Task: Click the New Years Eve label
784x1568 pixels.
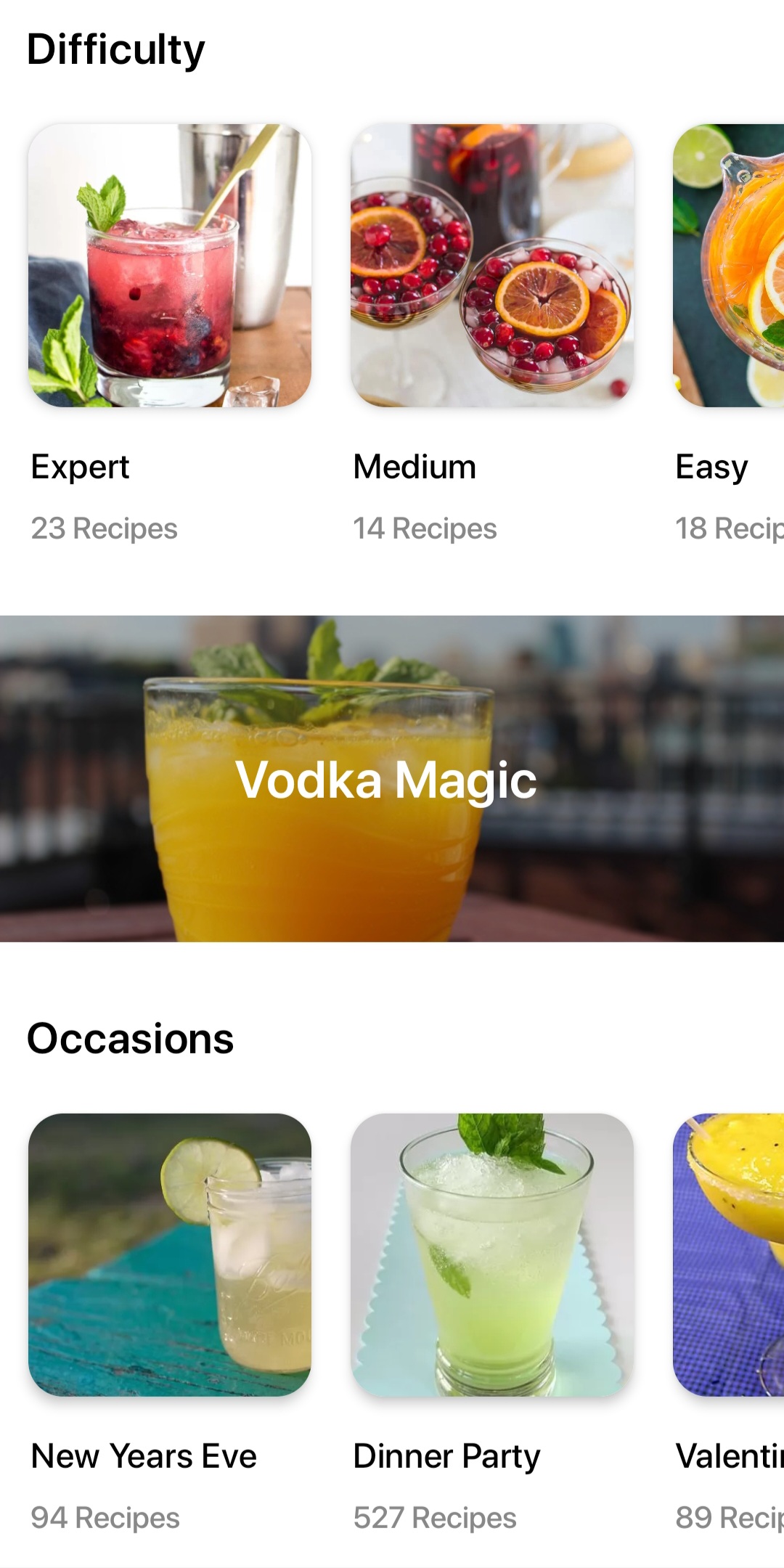Action: click(143, 1455)
